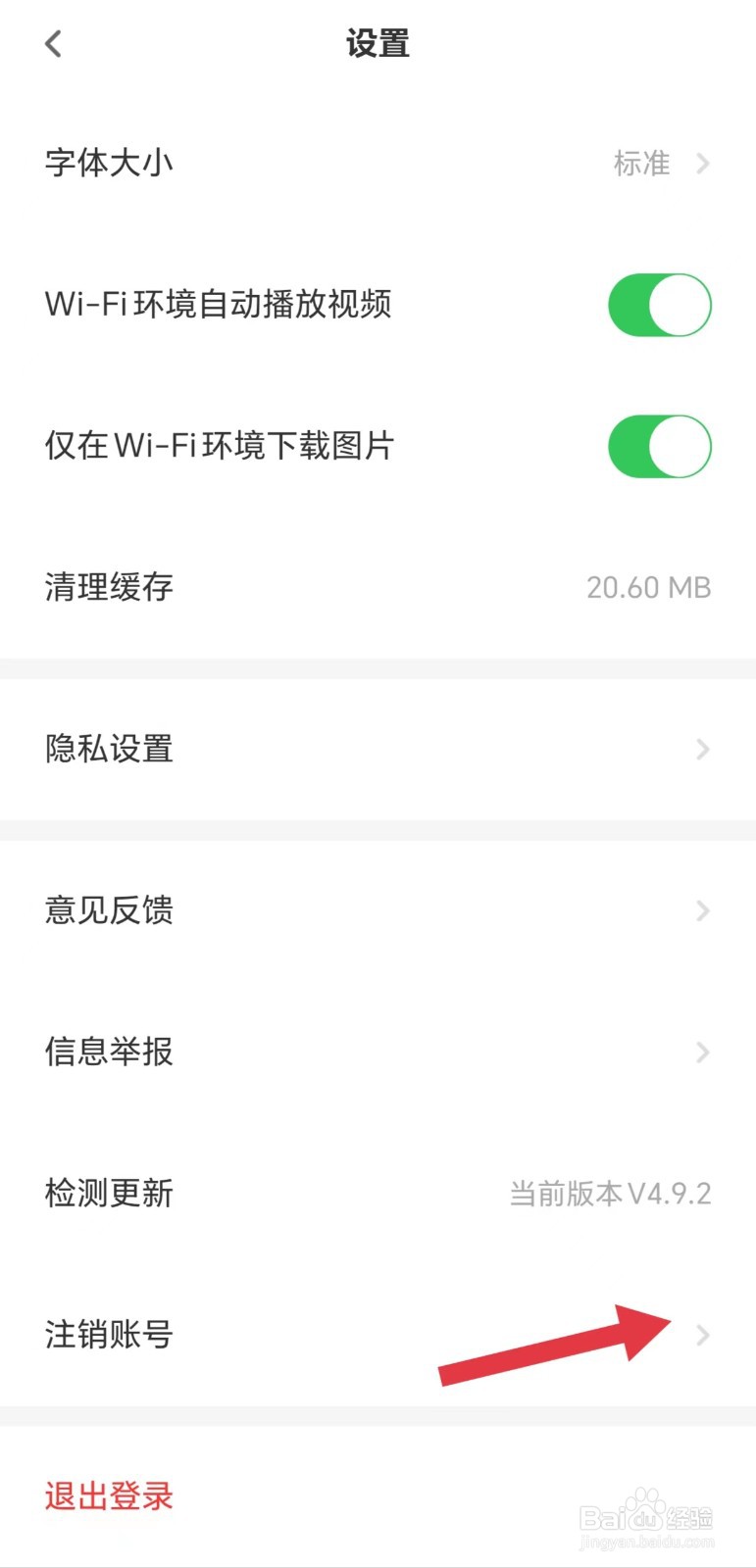Clear cache via 清理缓存
Screen dimensions: 756x1568
(378, 588)
